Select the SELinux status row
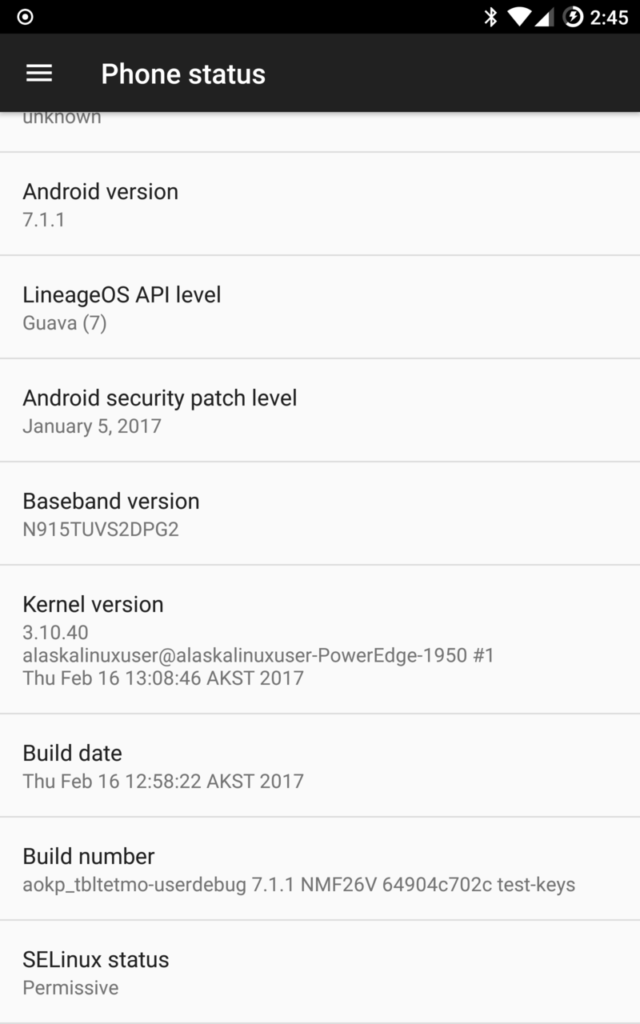 pyautogui.click(x=320, y=971)
